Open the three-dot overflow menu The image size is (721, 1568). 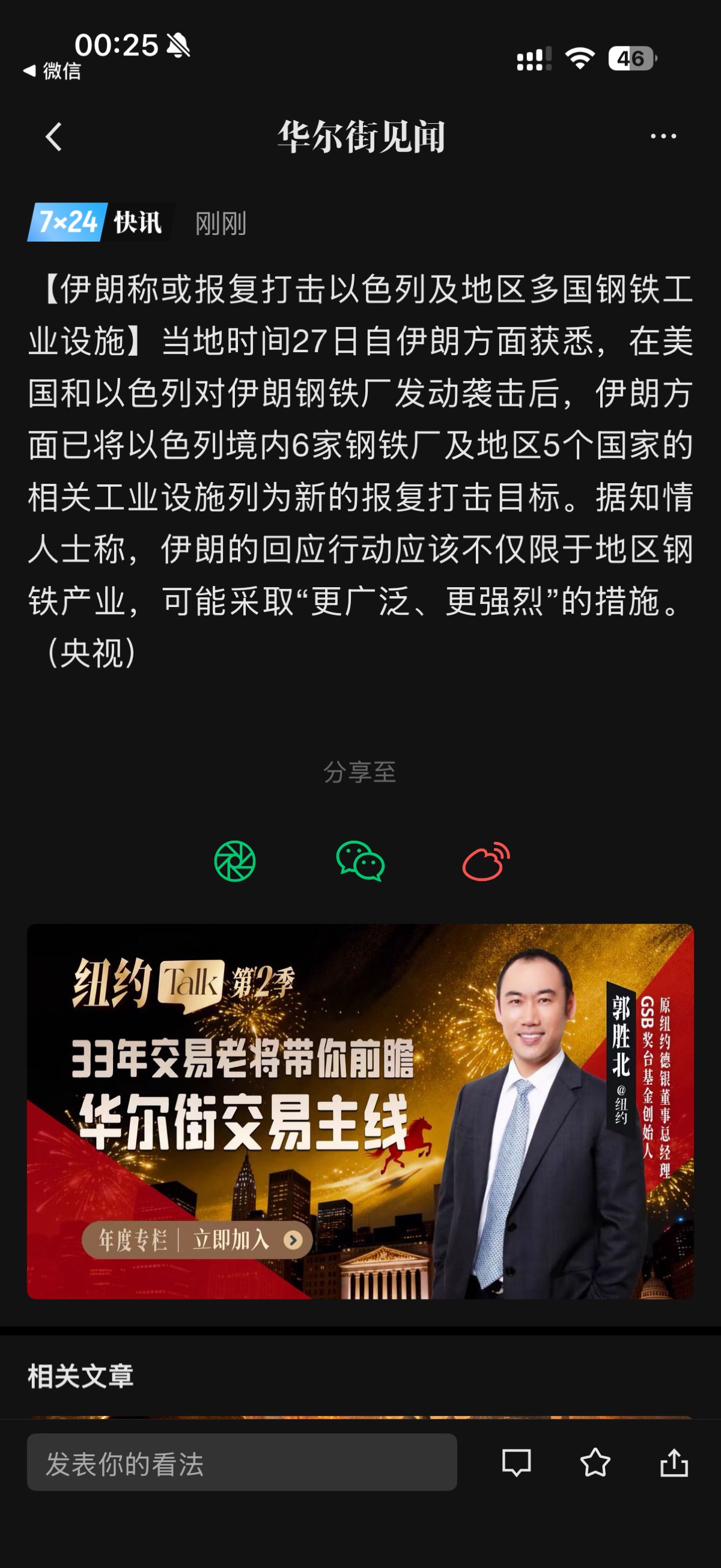point(663,136)
